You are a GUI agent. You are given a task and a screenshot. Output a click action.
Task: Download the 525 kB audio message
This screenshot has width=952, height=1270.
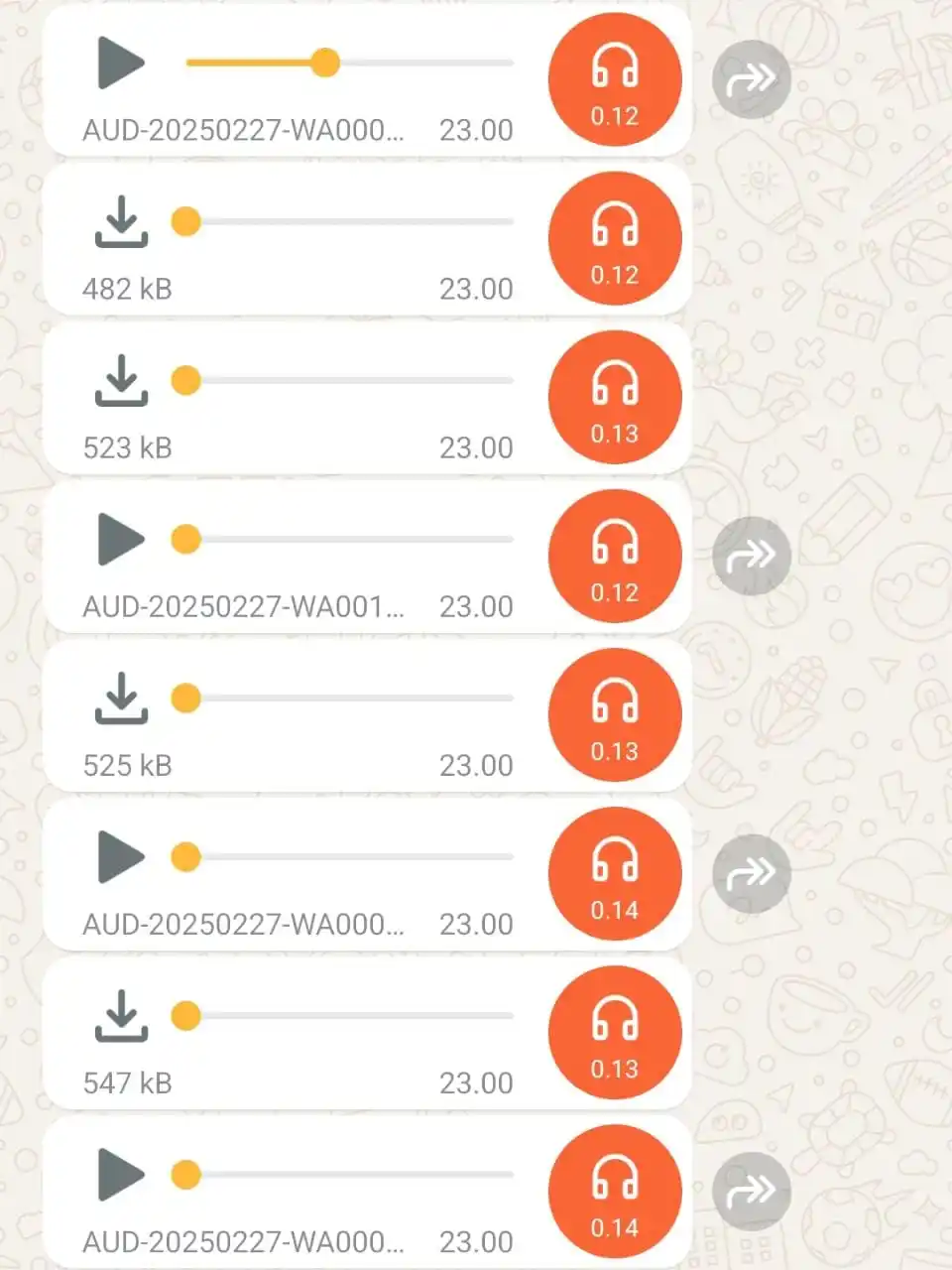tap(121, 698)
